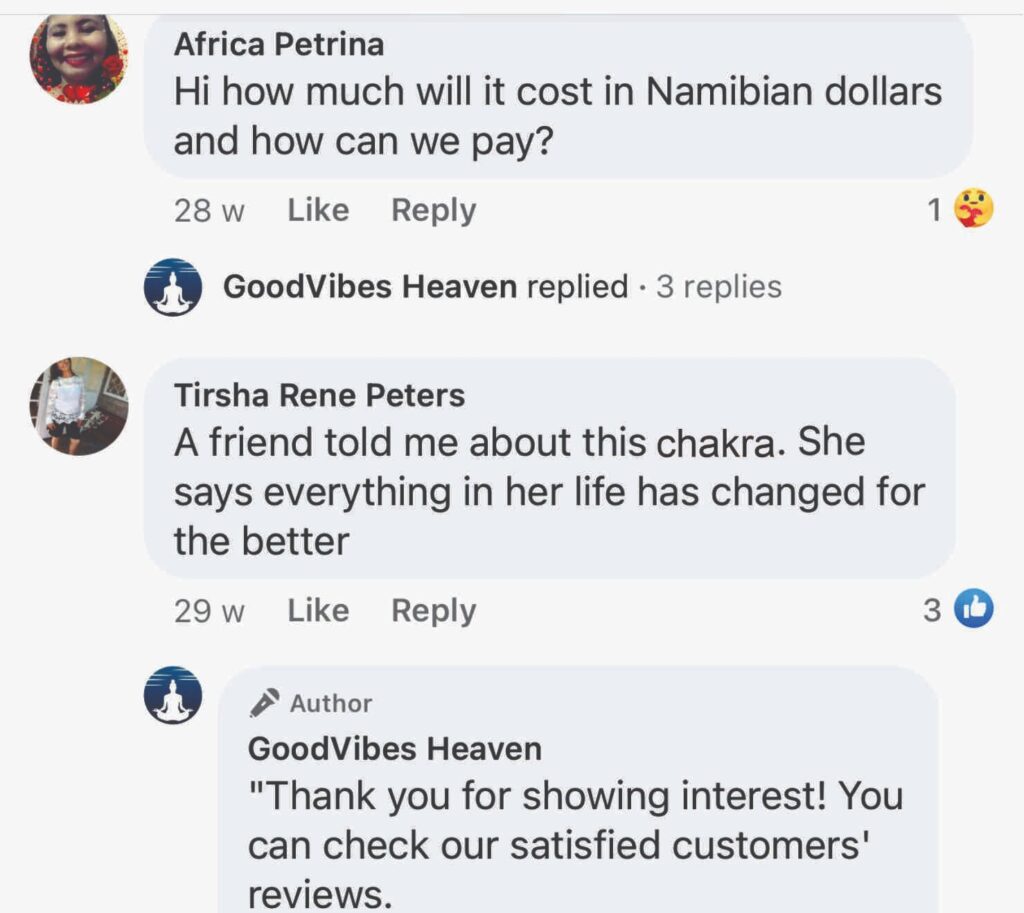Reply to Tirsha Rene Peters' comment

coord(433,610)
